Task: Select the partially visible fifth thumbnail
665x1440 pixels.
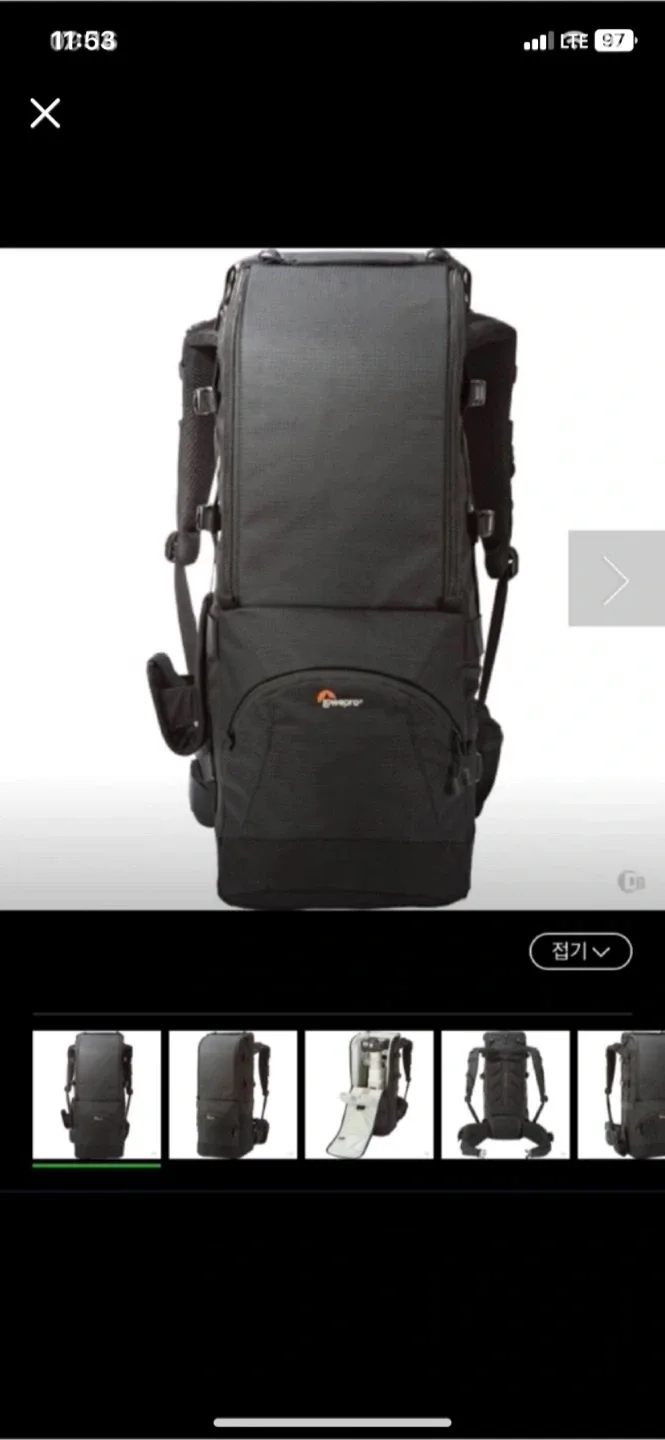Action: pyautogui.click(x=622, y=1095)
